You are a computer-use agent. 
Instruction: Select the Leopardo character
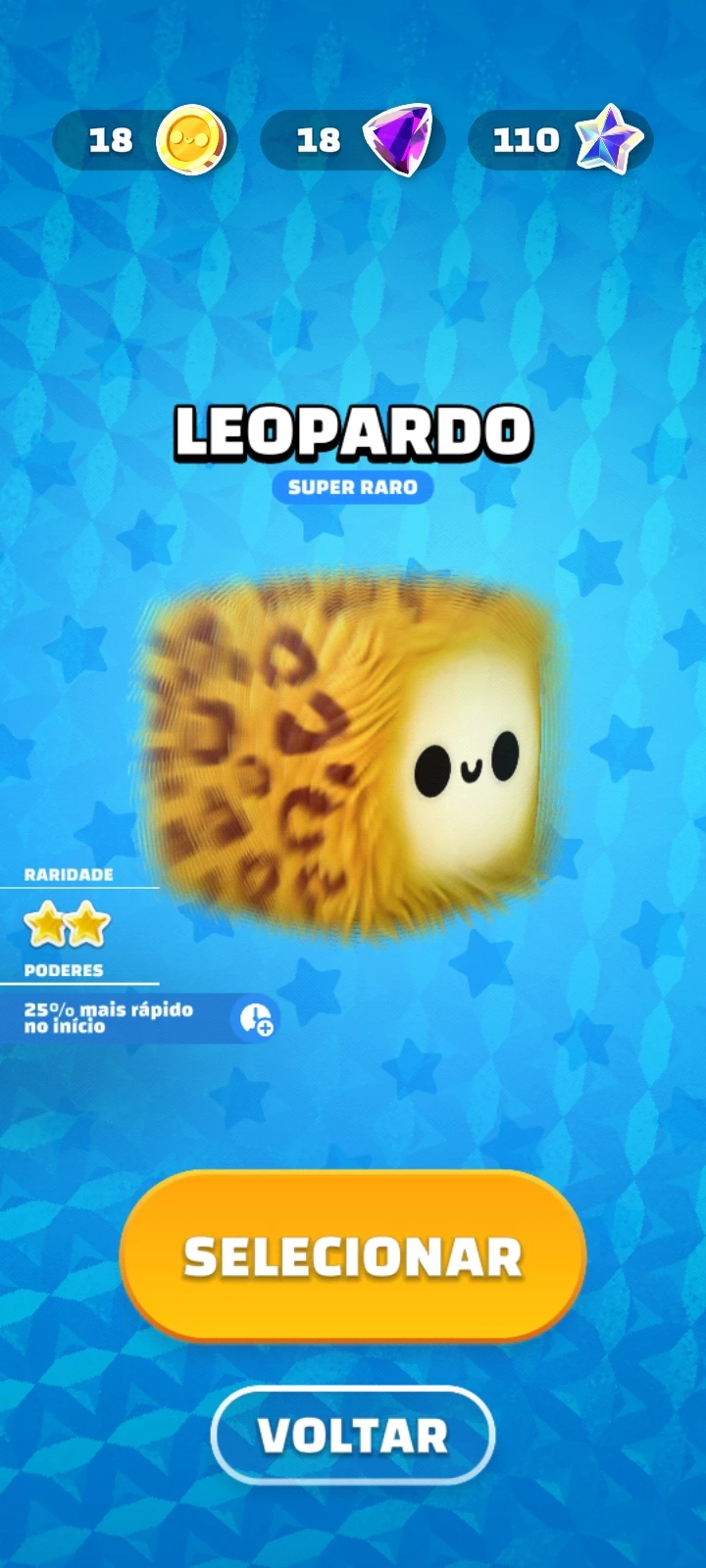coord(353,1256)
